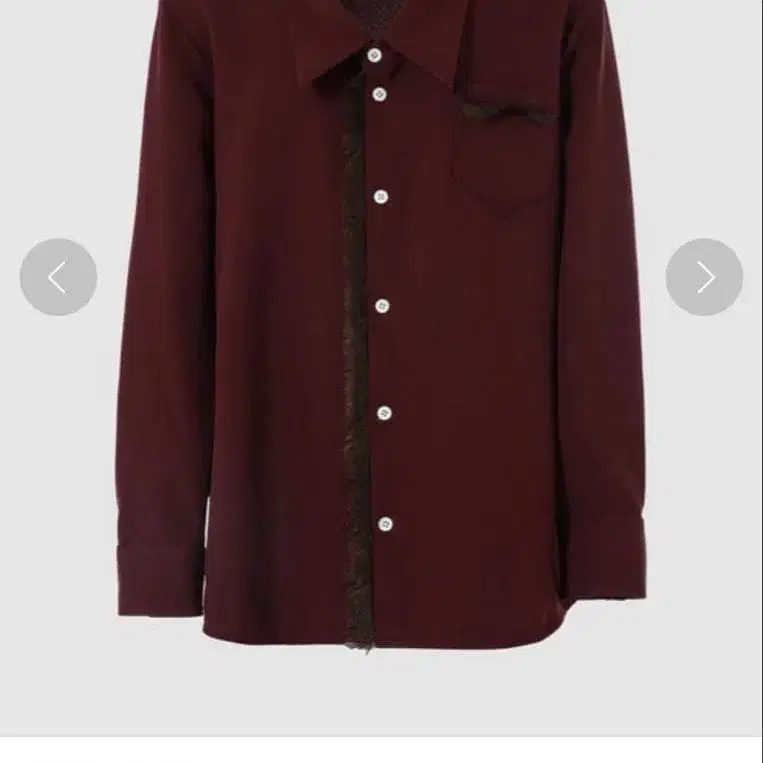Show the next product image
The height and width of the screenshot is (763, 763).
pos(704,277)
